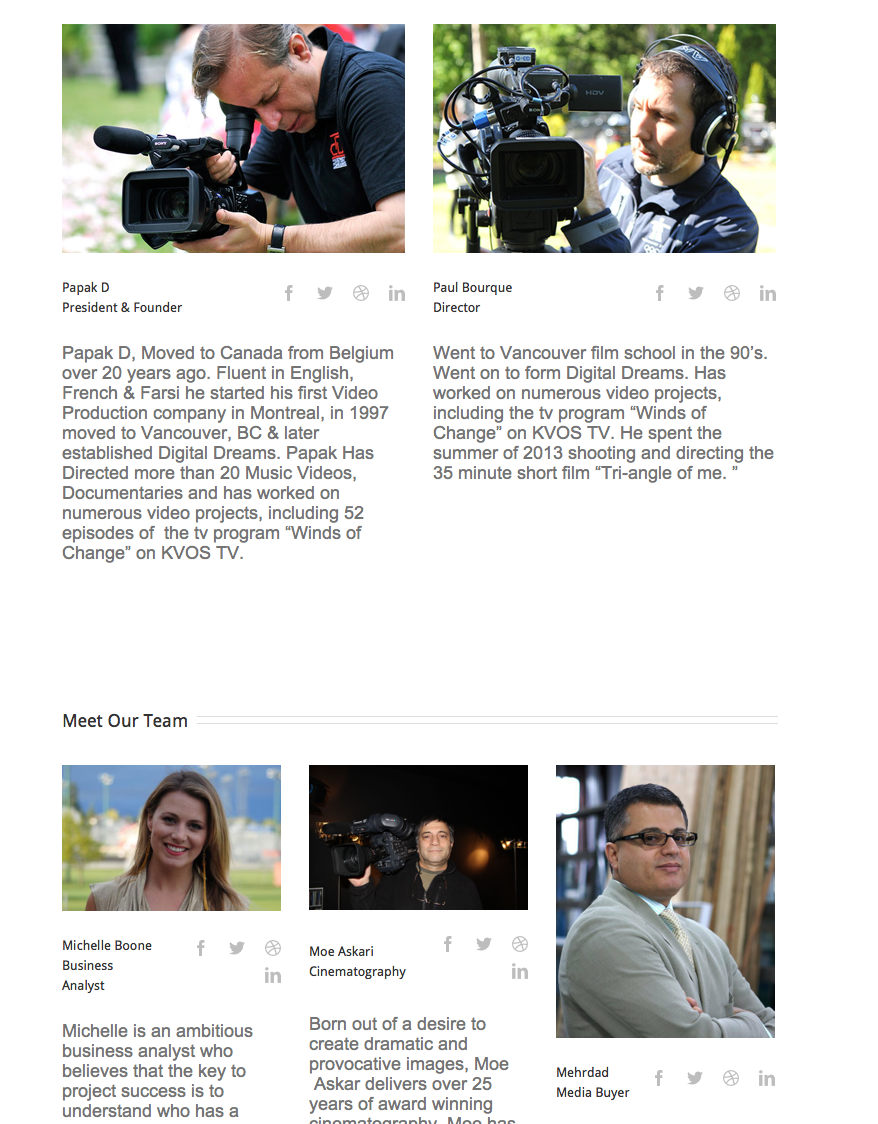The width and height of the screenshot is (878, 1124).
Task: Visit Paul Bourque's Twitter feed
Action: pos(696,293)
